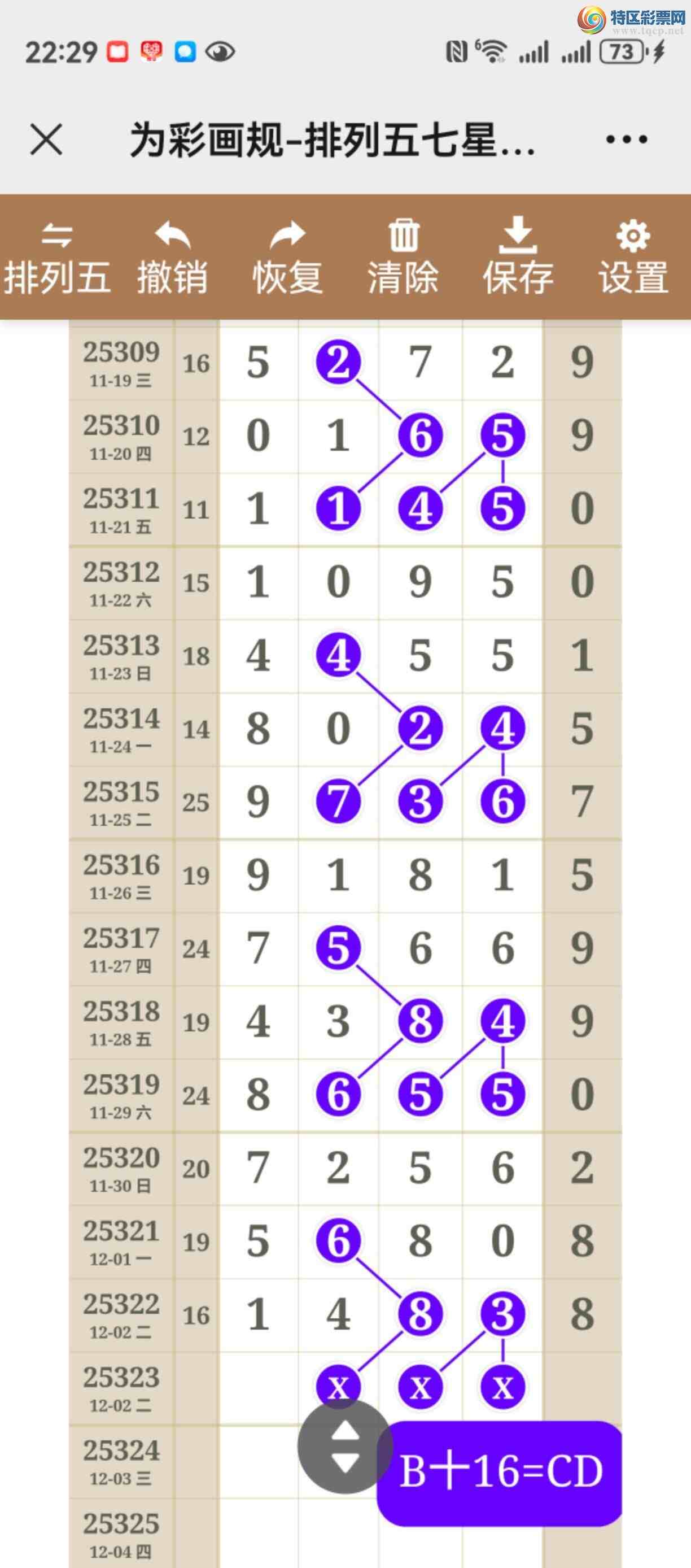Open the three-dot overflow menu
The width and height of the screenshot is (691, 1568).
(626, 140)
